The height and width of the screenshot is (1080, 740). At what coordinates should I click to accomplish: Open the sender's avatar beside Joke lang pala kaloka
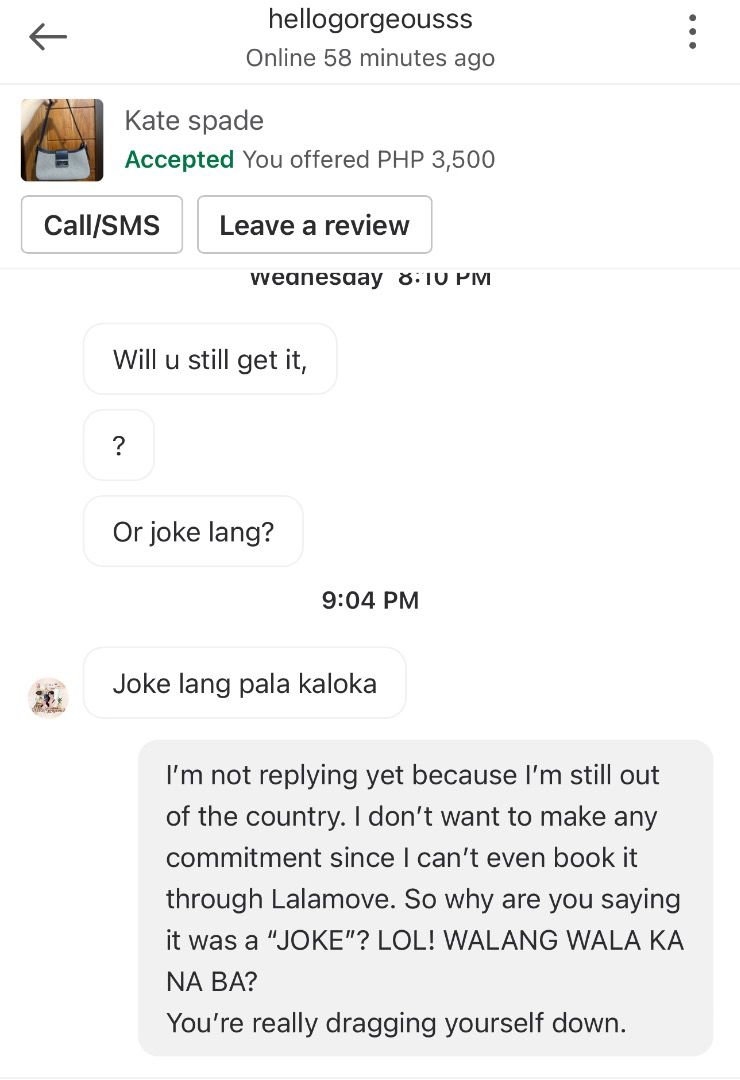[x=48, y=697]
